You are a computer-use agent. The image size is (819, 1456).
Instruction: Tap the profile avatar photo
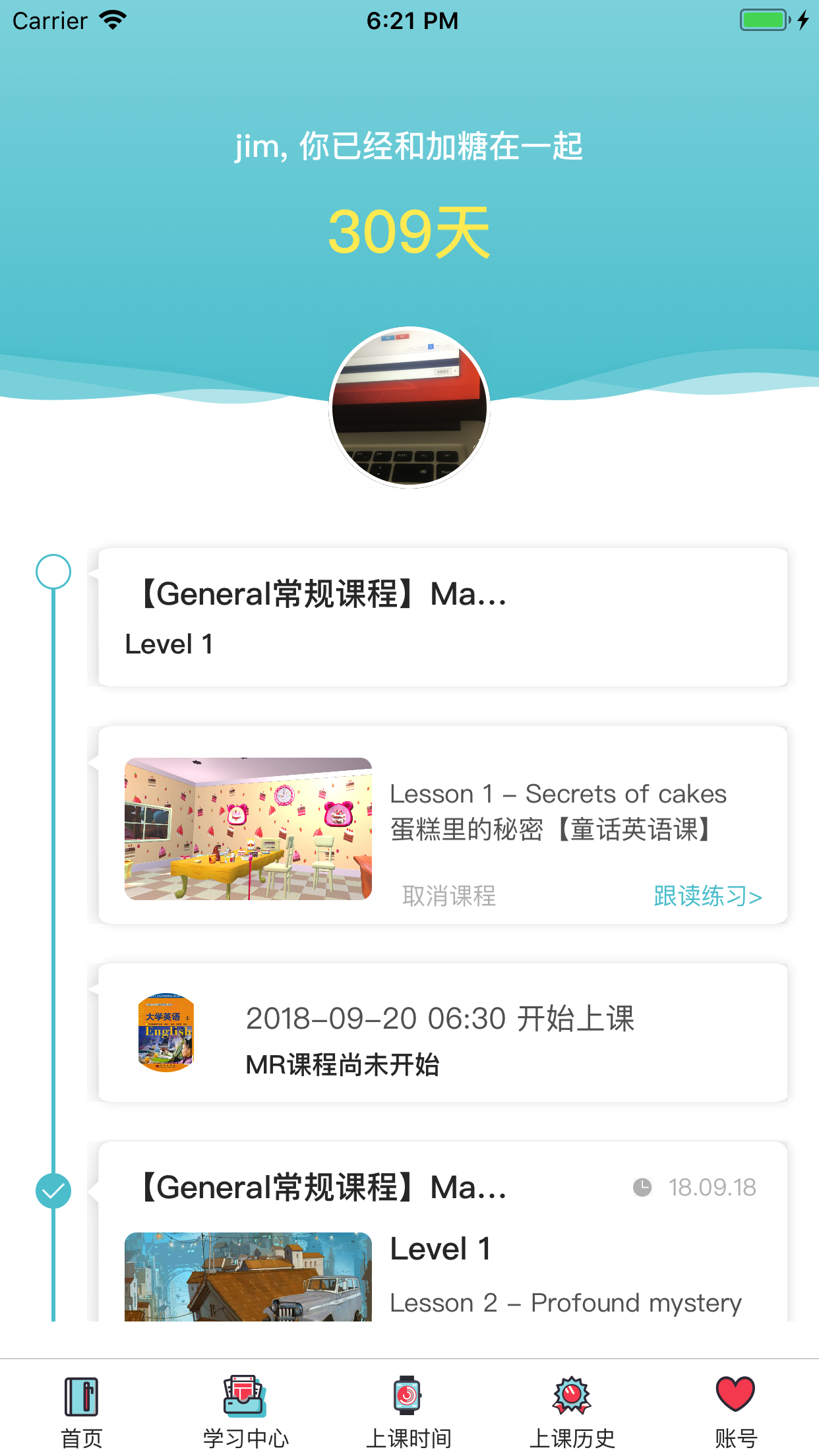[409, 408]
